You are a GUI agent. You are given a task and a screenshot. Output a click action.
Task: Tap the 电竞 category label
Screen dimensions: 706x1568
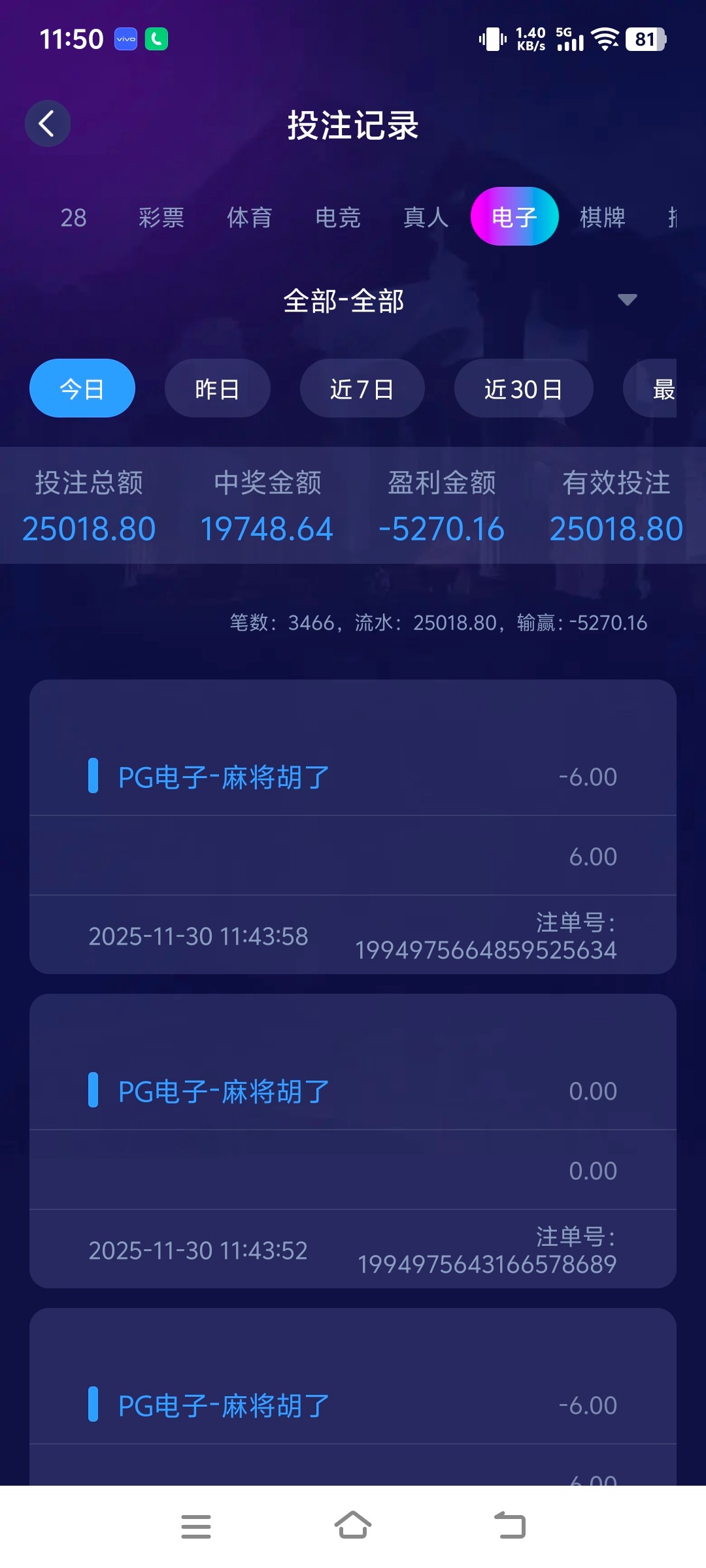337,218
